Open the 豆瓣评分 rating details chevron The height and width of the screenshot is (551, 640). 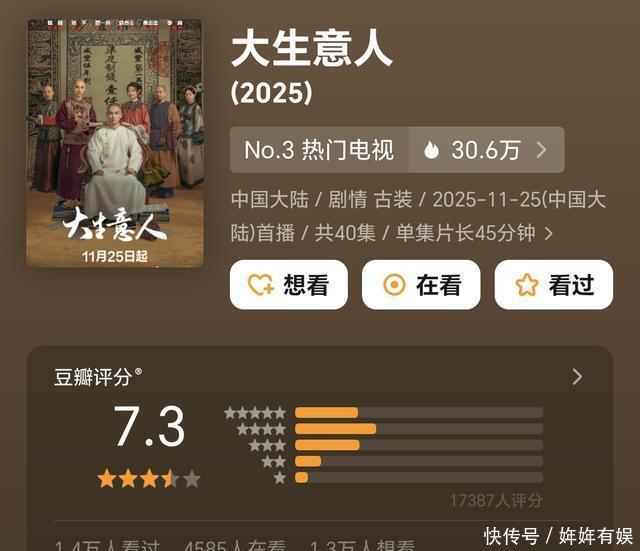[577, 376]
